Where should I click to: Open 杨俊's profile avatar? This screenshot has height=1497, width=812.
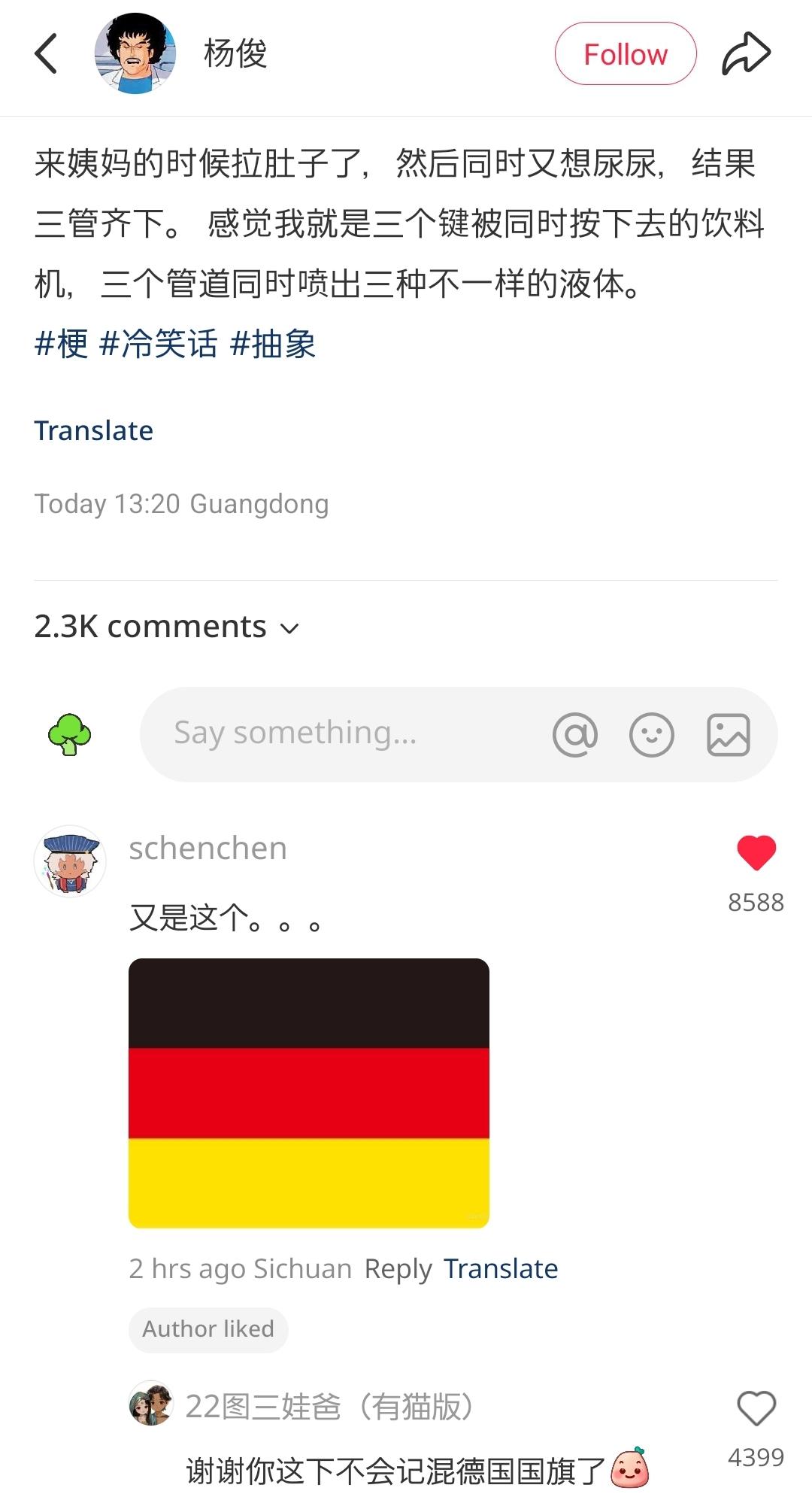135,53
